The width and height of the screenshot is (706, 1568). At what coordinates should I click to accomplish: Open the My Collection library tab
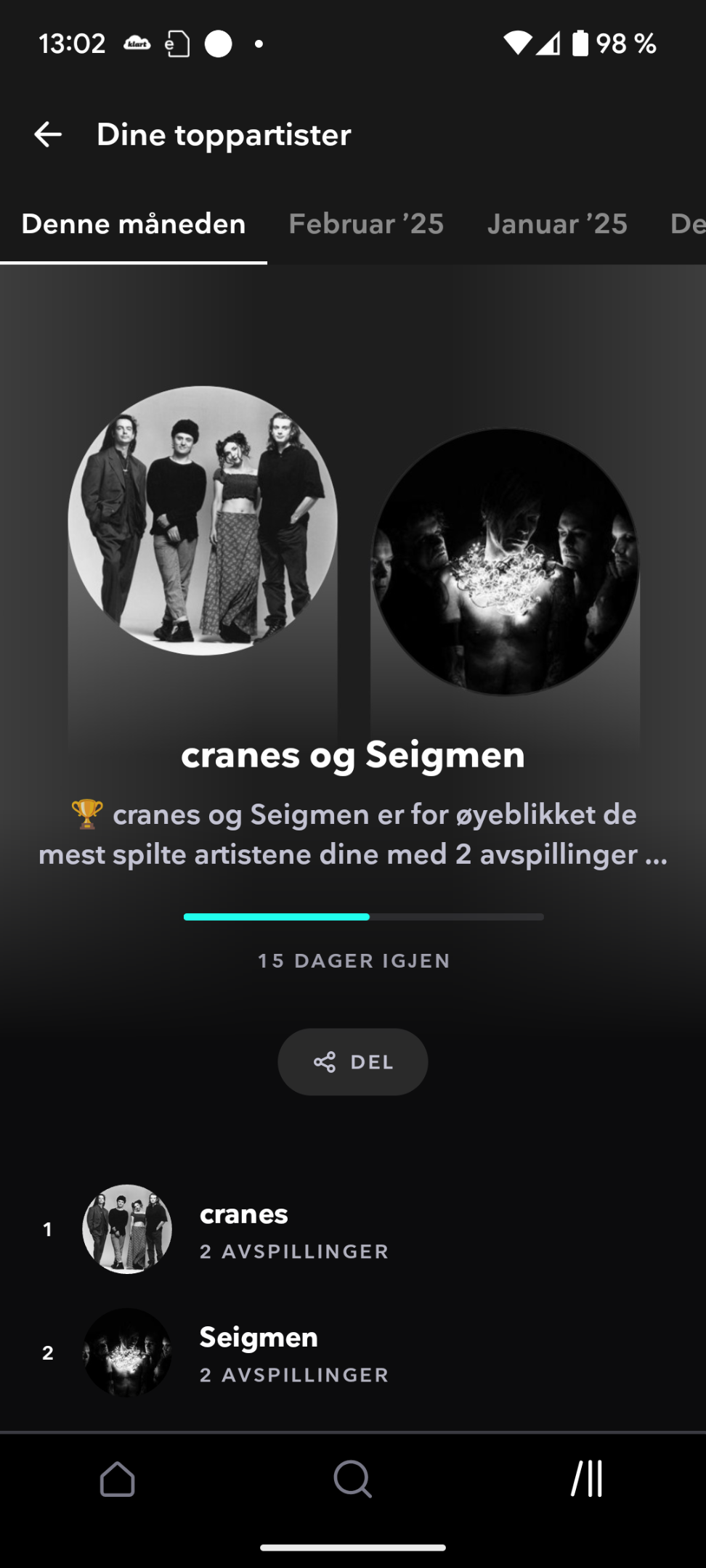click(588, 1479)
